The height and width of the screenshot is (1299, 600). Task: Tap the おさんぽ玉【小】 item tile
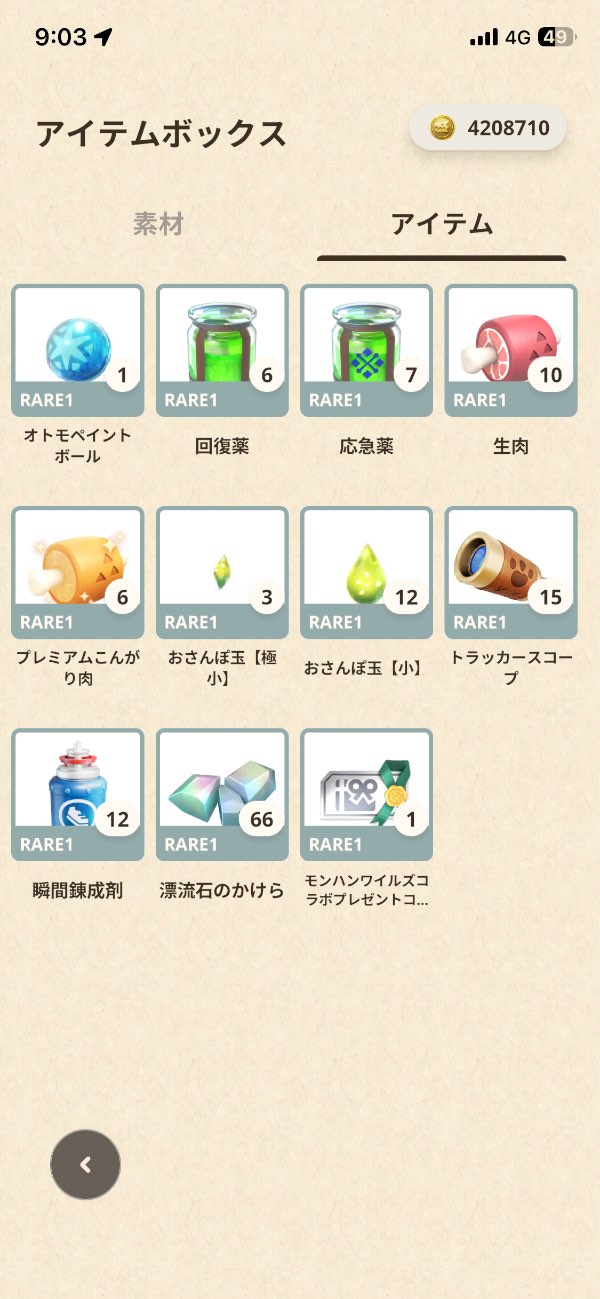click(x=366, y=572)
